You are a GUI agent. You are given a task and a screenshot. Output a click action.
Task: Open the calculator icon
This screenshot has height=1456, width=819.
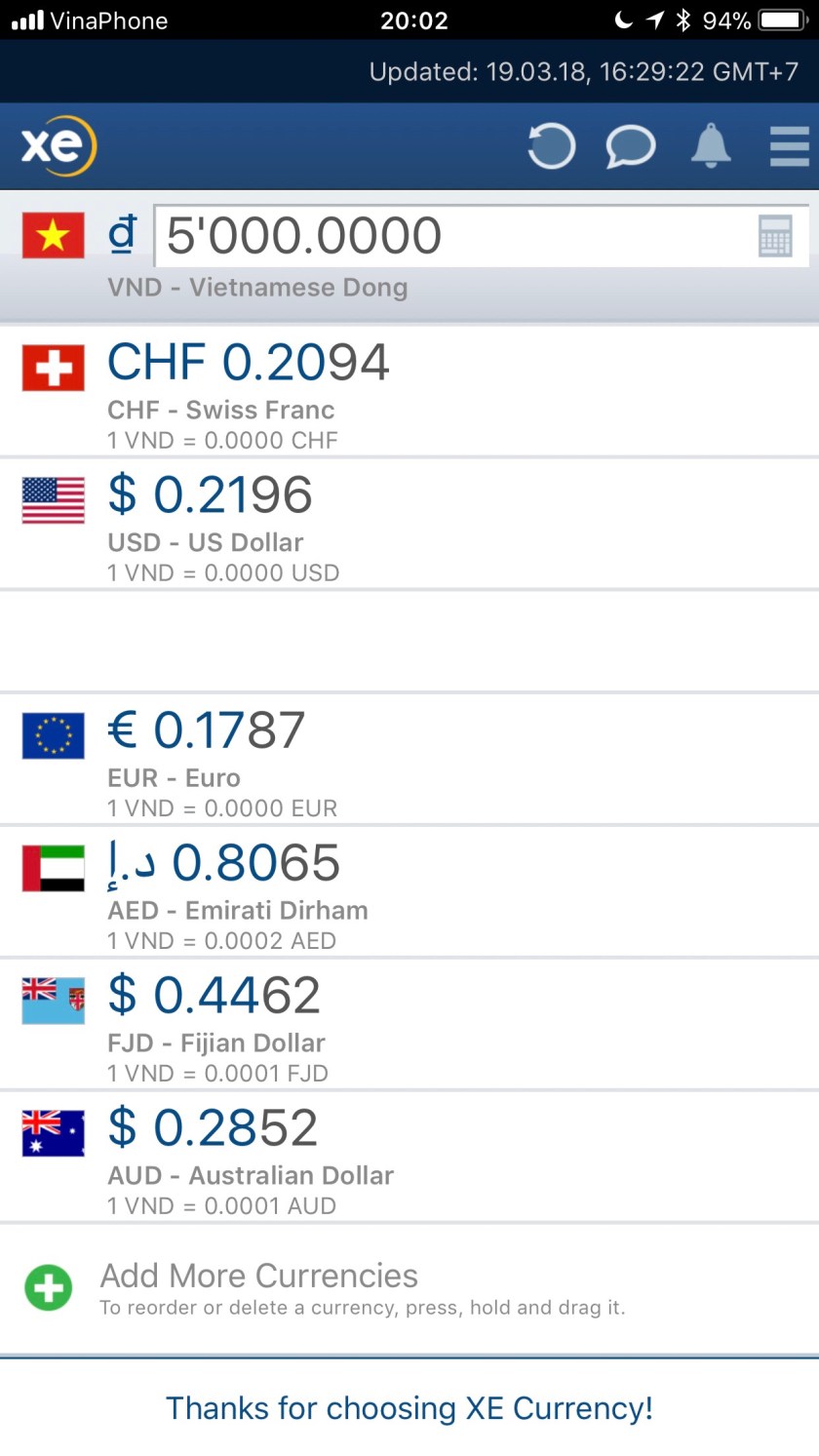(775, 236)
